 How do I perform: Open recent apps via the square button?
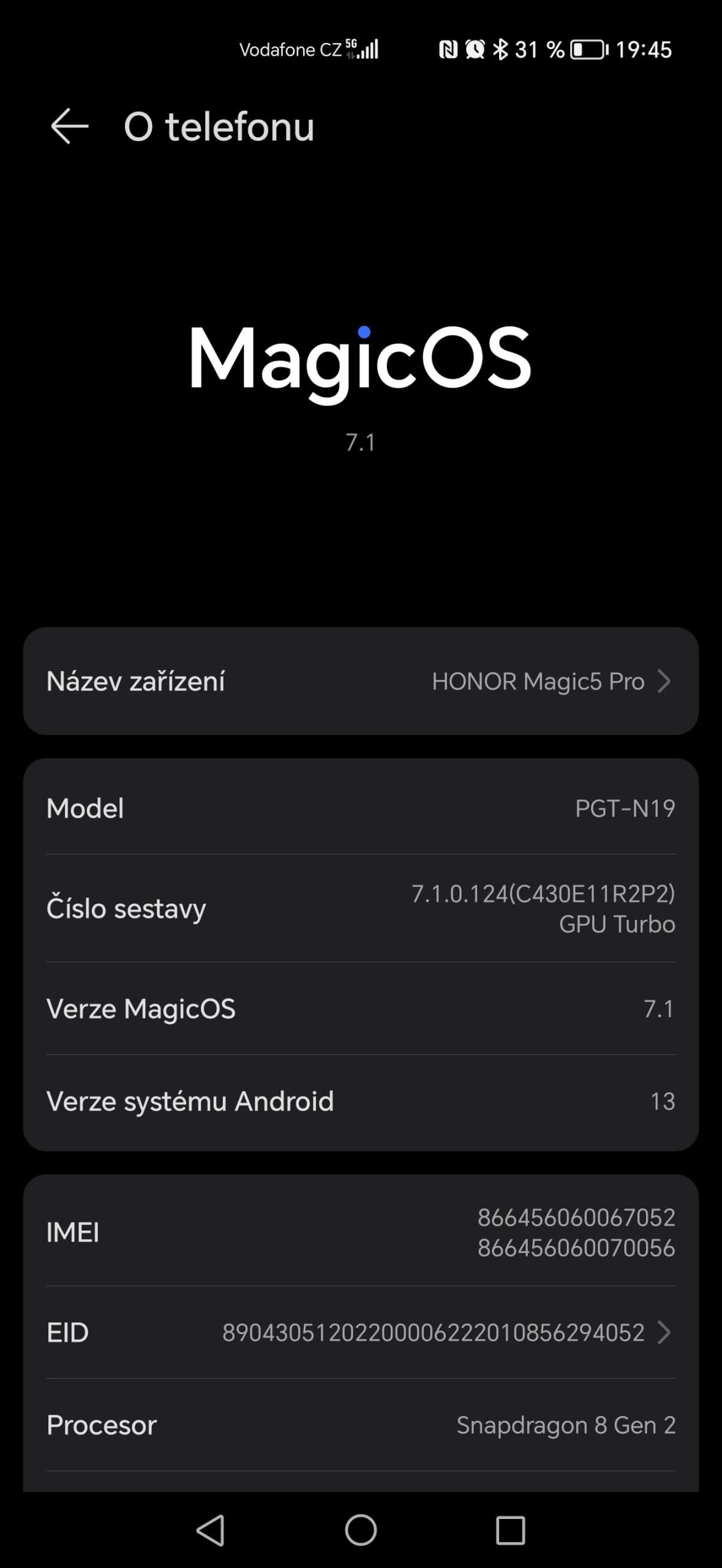[x=510, y=1531]
